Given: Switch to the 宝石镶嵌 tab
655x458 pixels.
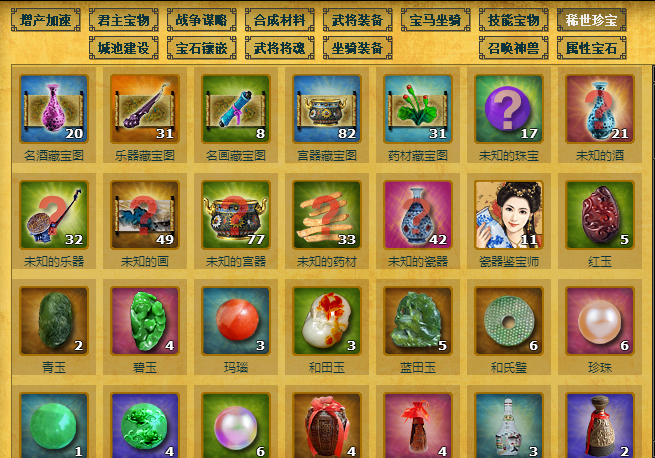Looking at the screenshot, I should pos(202,47).
